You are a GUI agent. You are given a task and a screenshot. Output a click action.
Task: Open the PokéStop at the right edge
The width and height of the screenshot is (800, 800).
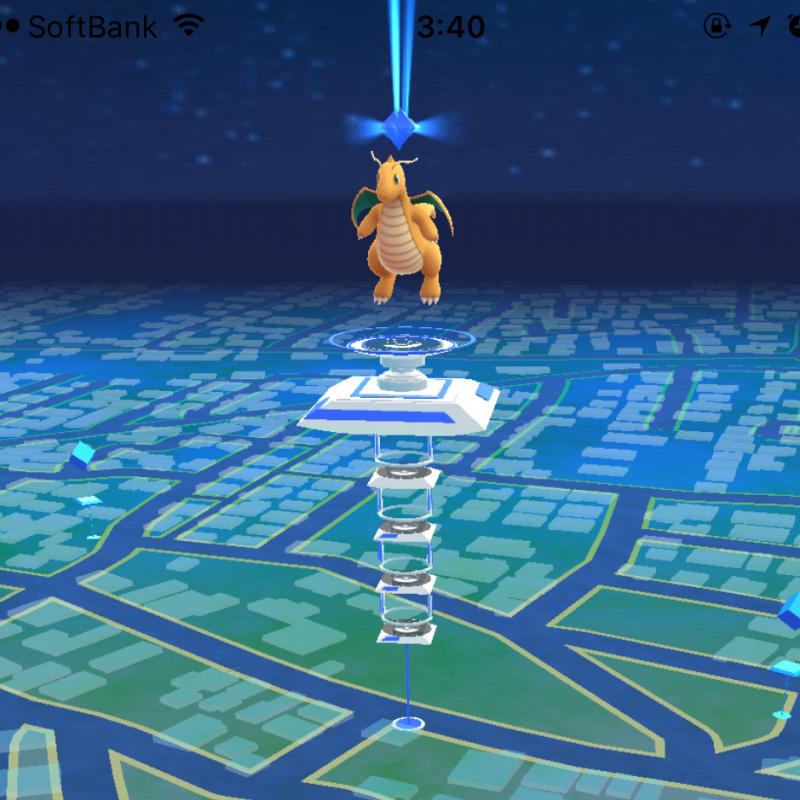[789, 611]
